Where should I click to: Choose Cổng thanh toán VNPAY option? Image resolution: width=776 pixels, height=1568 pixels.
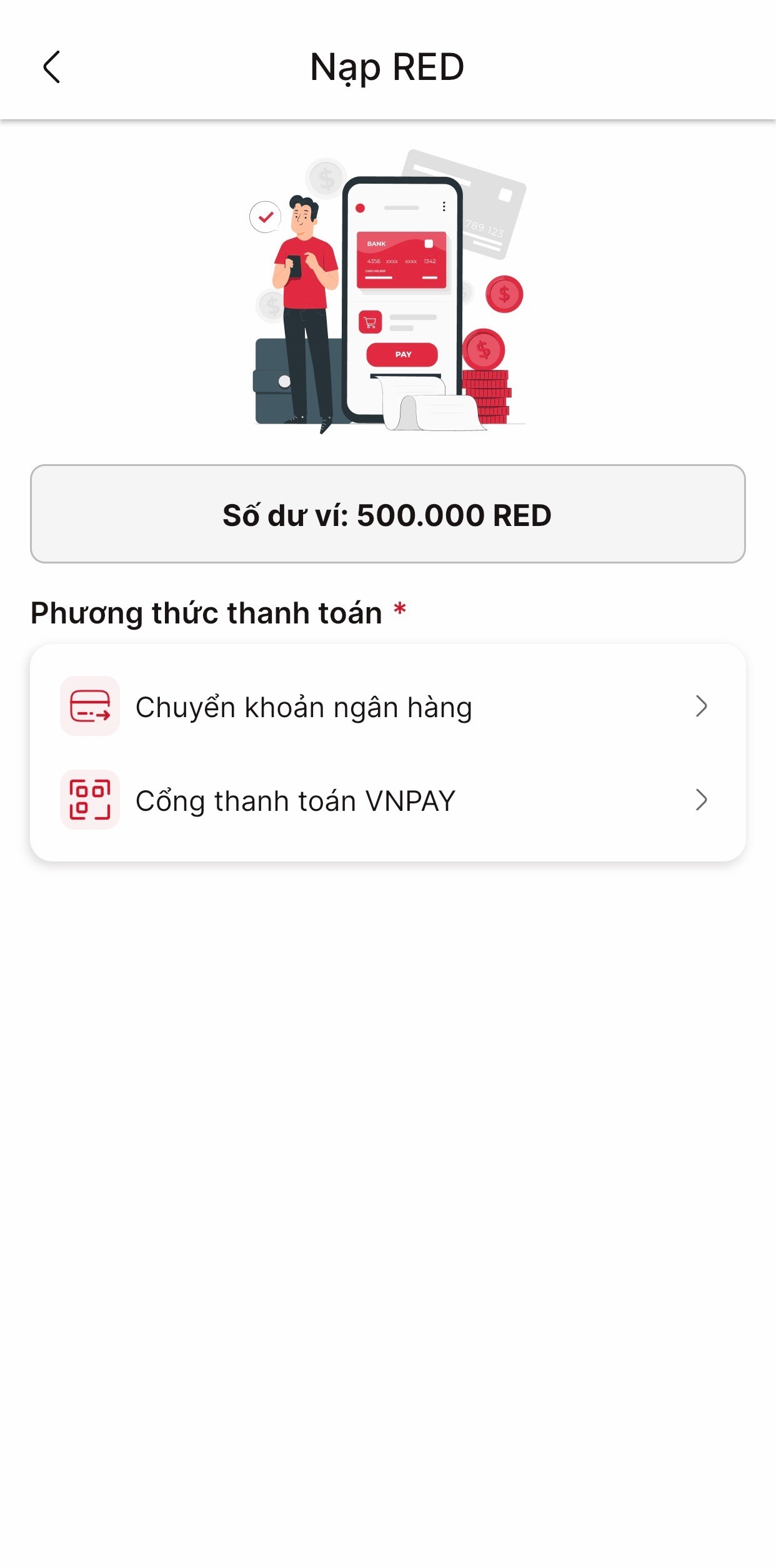(387, 800)
